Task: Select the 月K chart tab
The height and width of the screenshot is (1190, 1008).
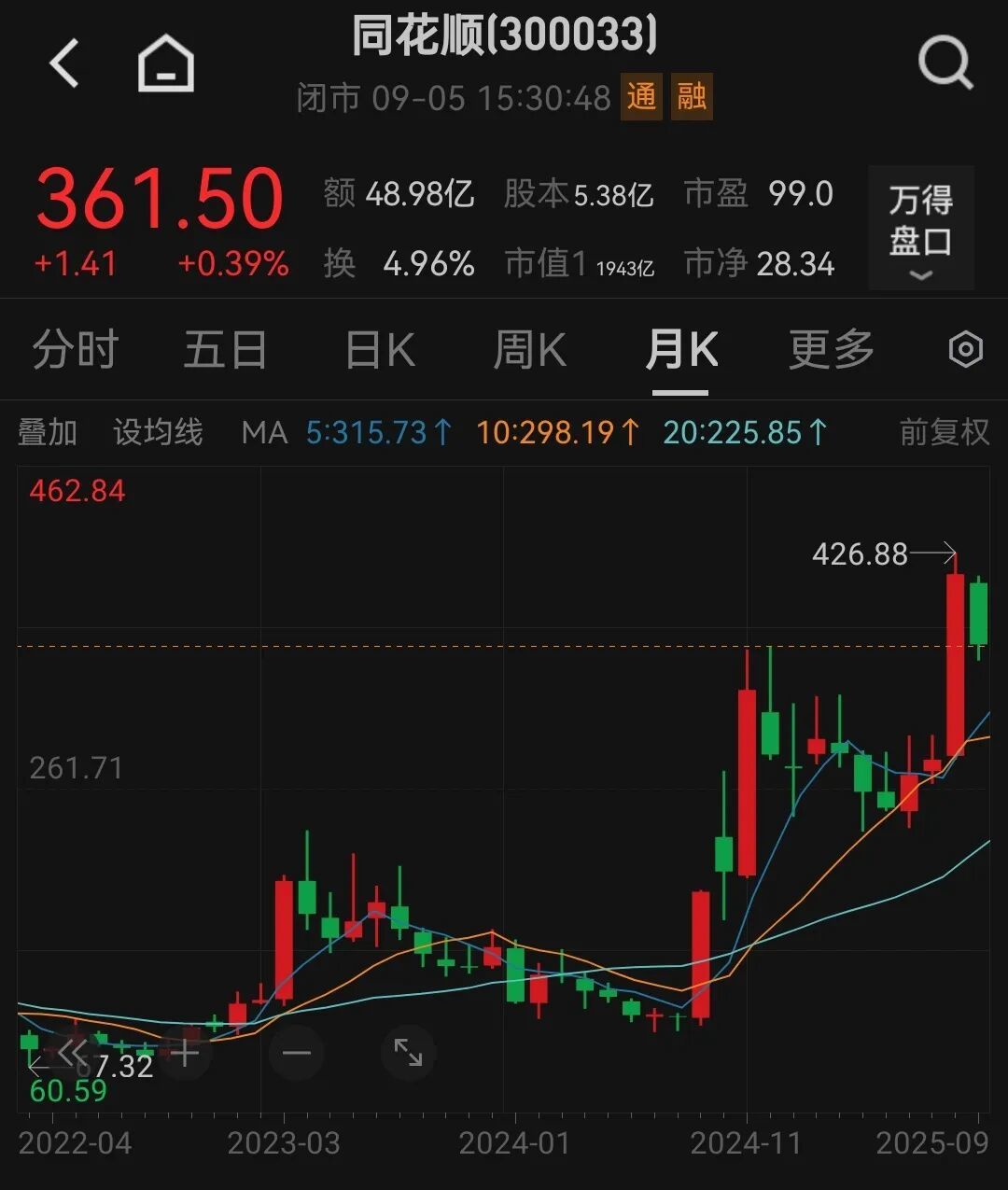Action: pos(681,350)
